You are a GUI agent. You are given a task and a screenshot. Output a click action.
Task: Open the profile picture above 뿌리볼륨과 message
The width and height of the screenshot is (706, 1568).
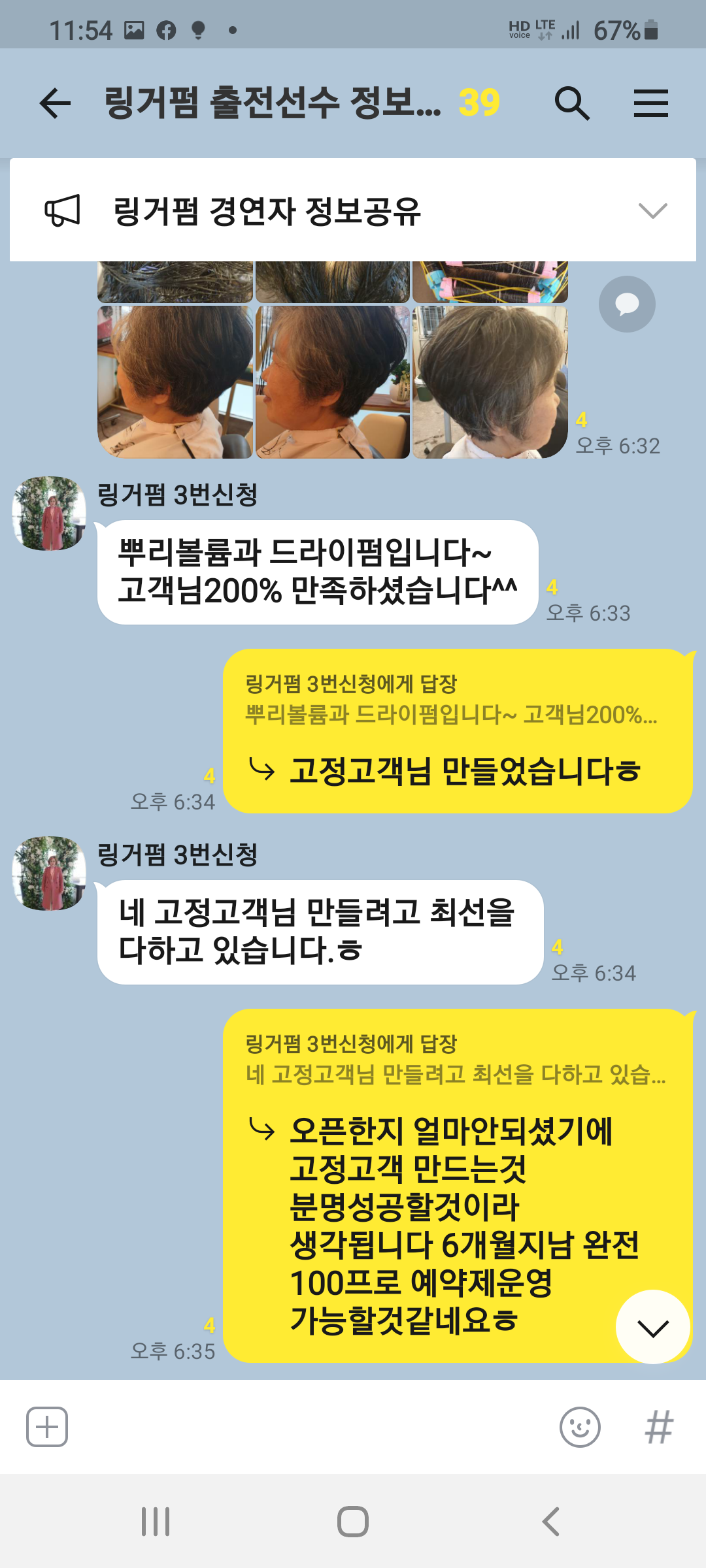point(49,514)
